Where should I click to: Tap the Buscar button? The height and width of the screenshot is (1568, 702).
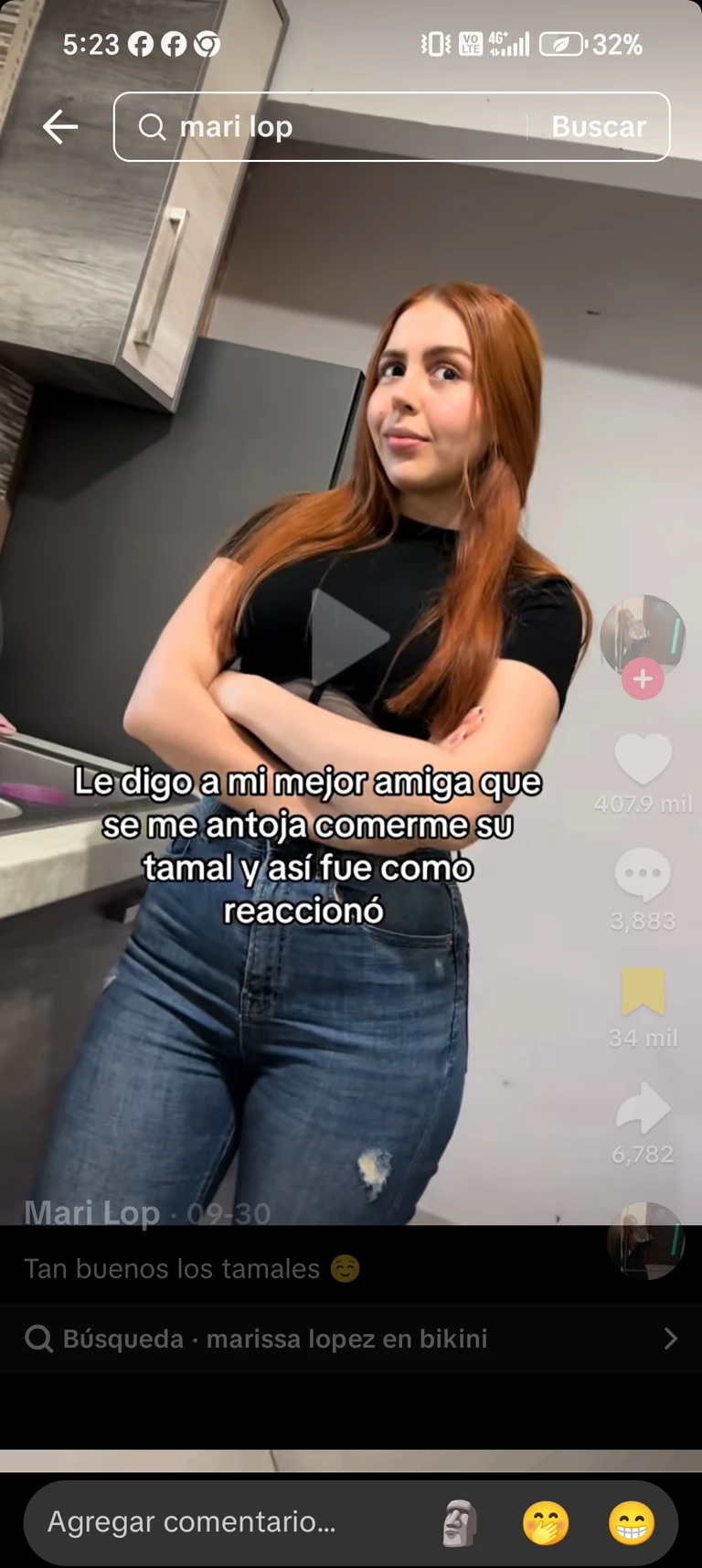599,127
